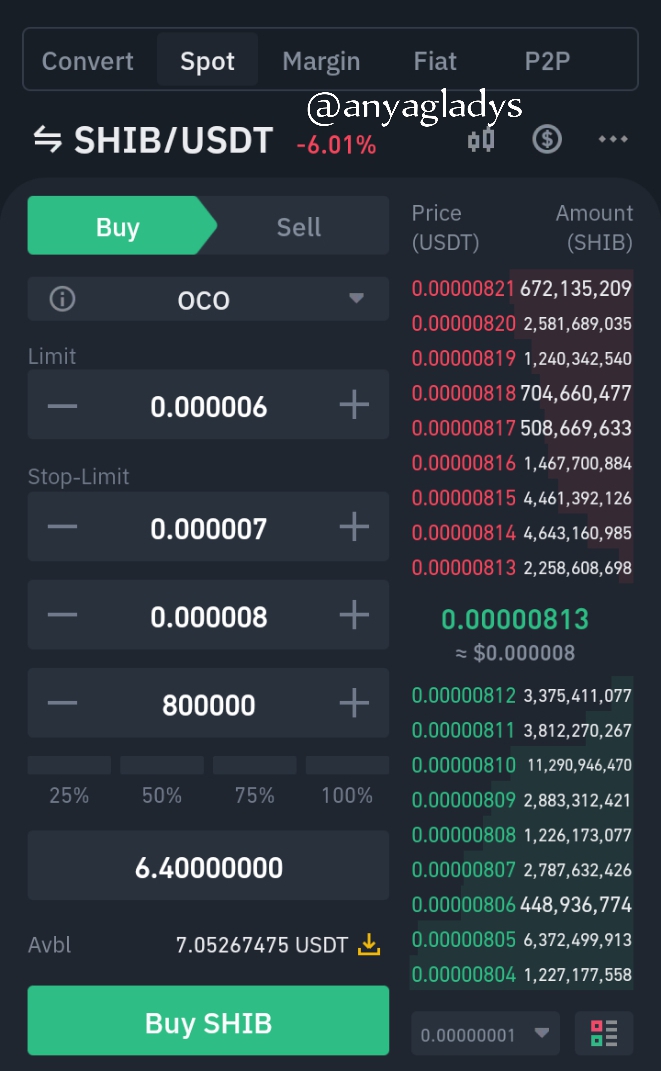The image size is (661, 1071).
Task: Switch to the Convert tab
Action: click(x=87, y=61)
